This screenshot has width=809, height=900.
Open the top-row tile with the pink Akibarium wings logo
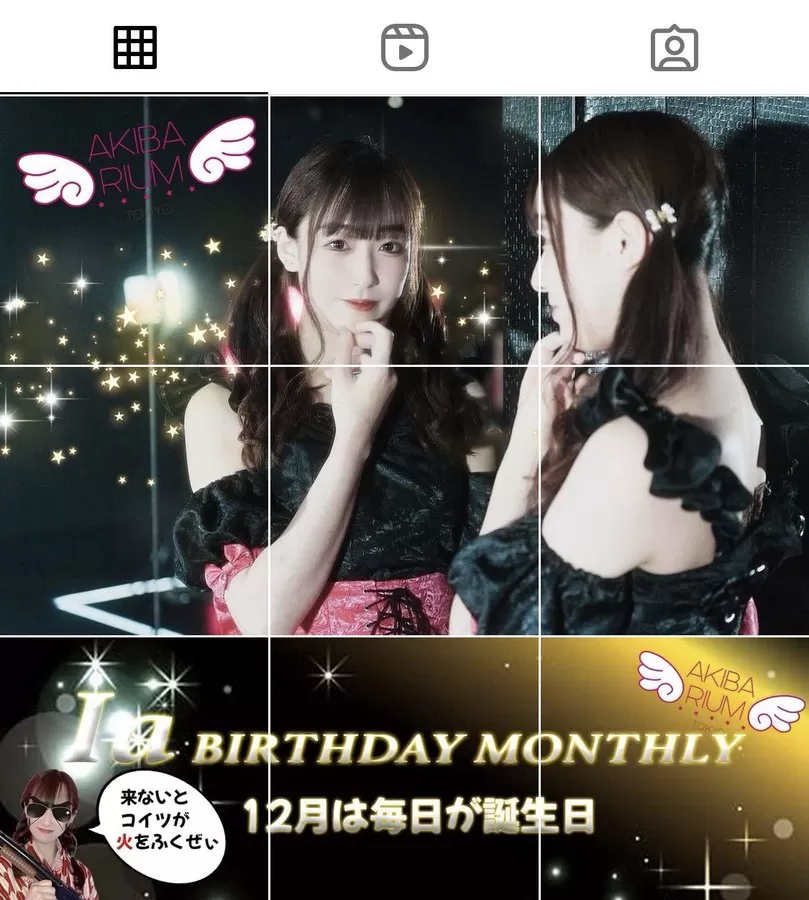coord(134,230)
